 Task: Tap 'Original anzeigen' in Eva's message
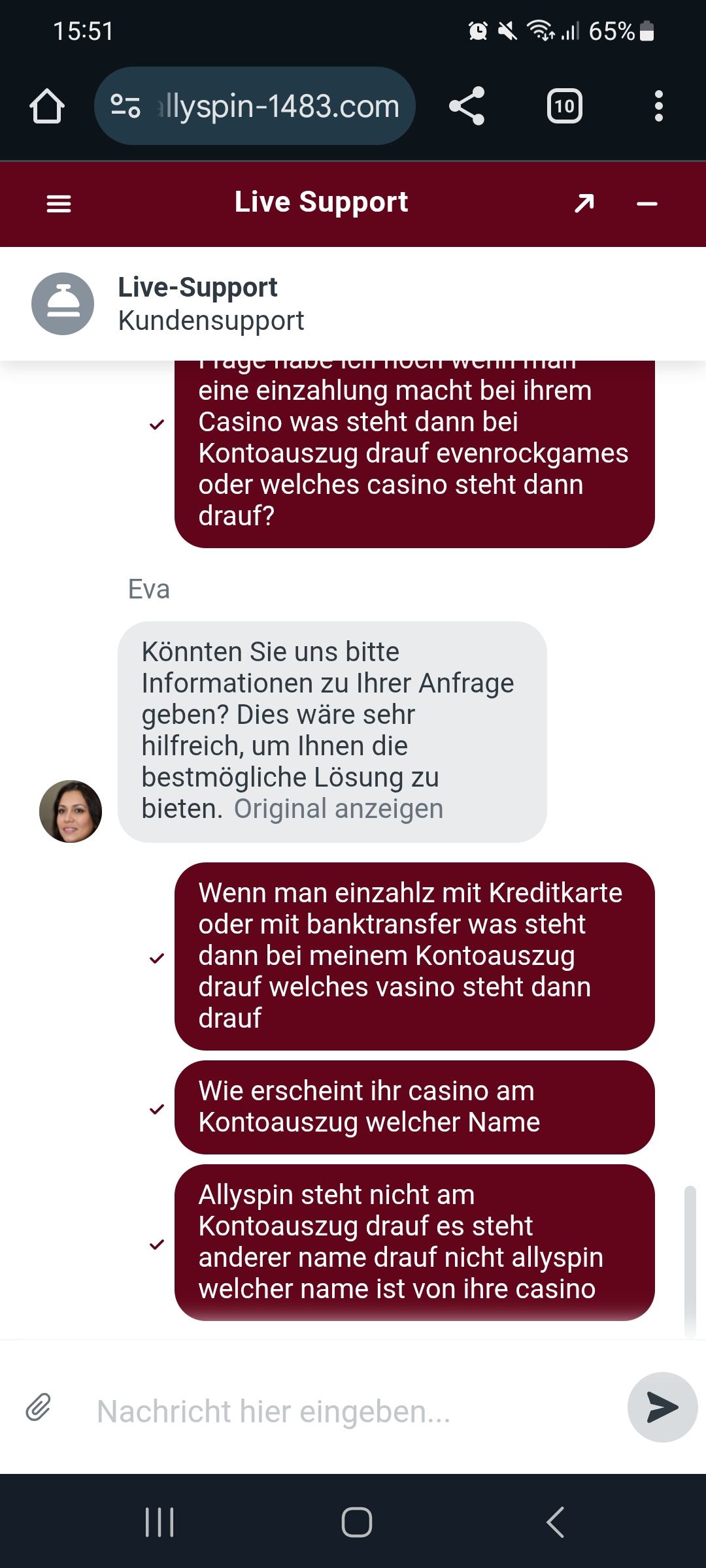pyautogui.click(x=338, y=809)
